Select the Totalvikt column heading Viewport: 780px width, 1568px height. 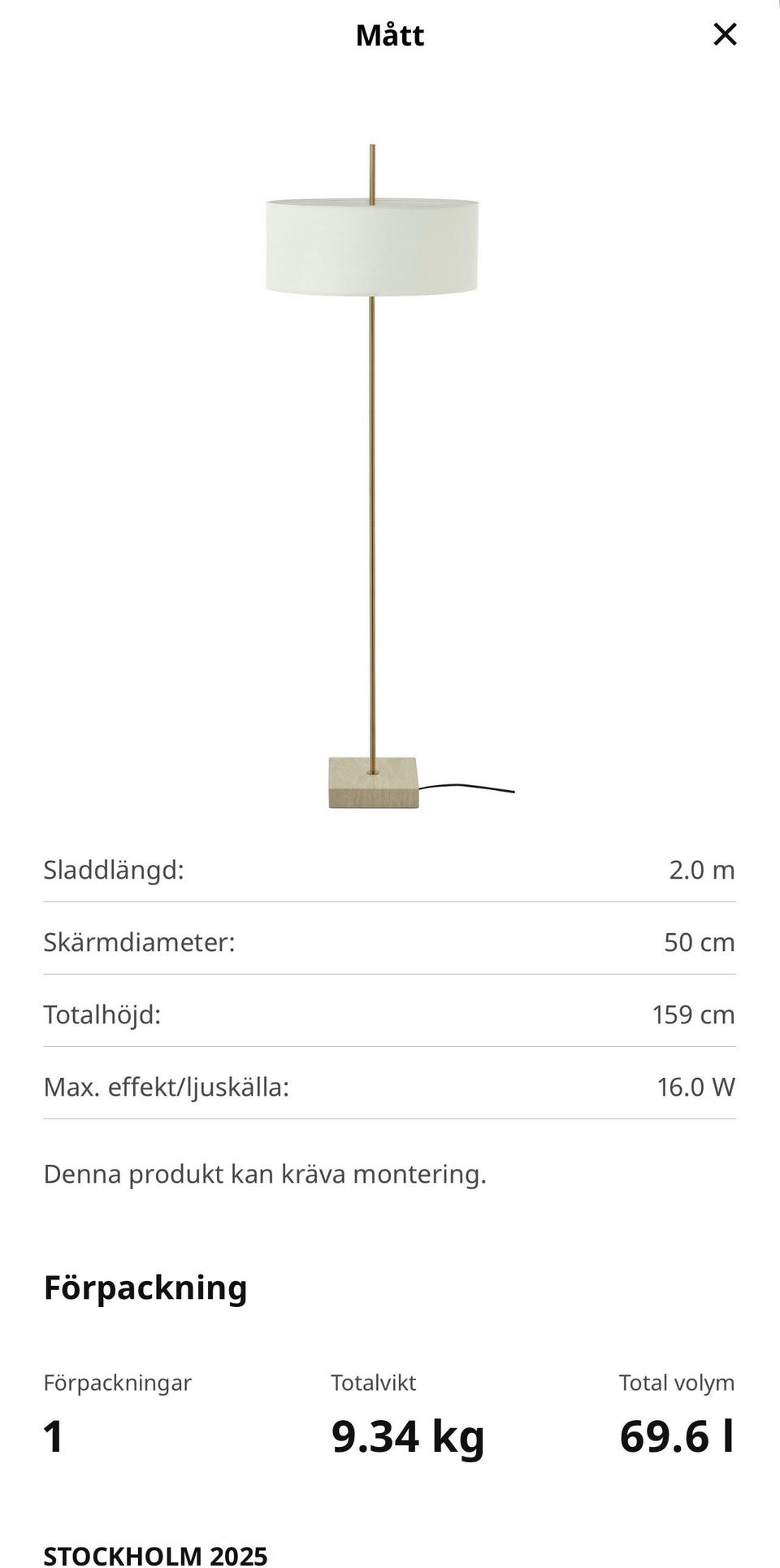click(374, 1381)
